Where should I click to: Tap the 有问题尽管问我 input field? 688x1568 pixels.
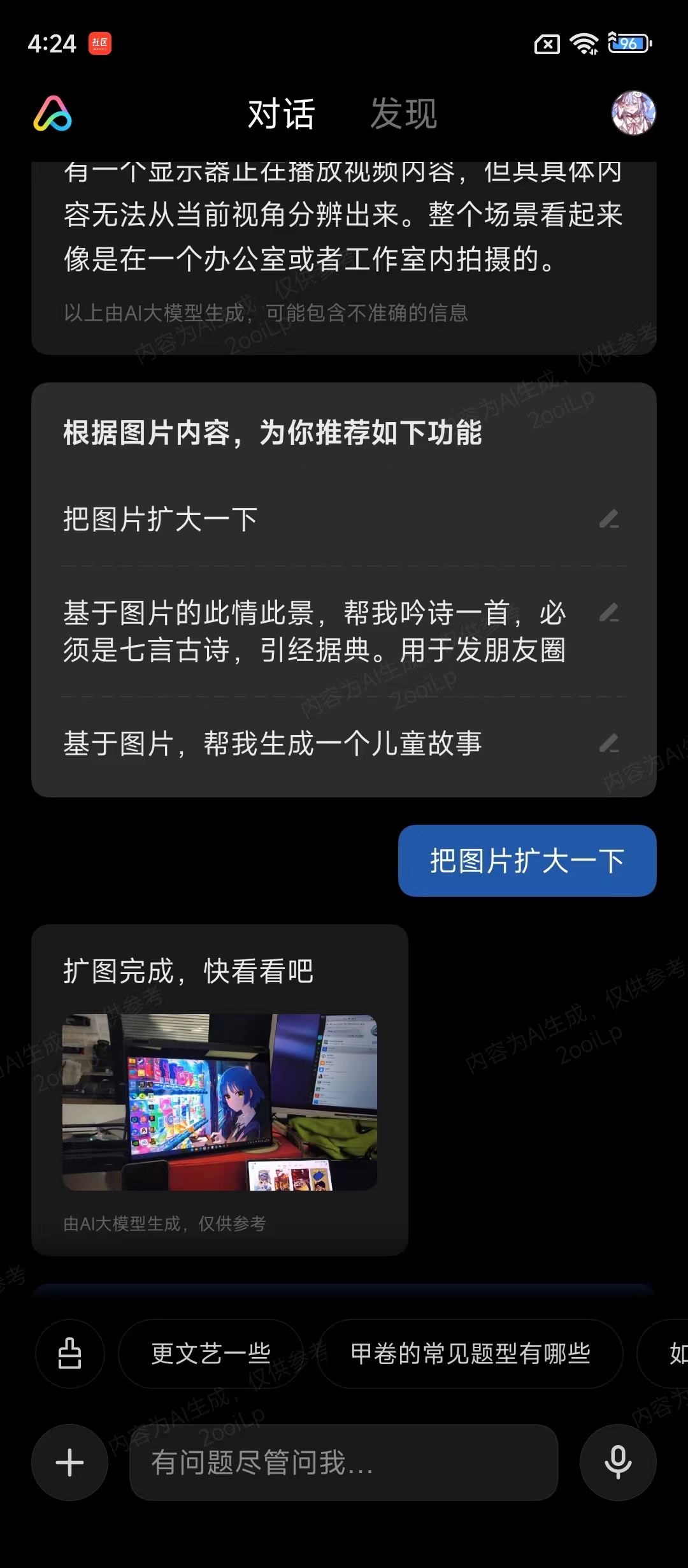point(344,1463)
